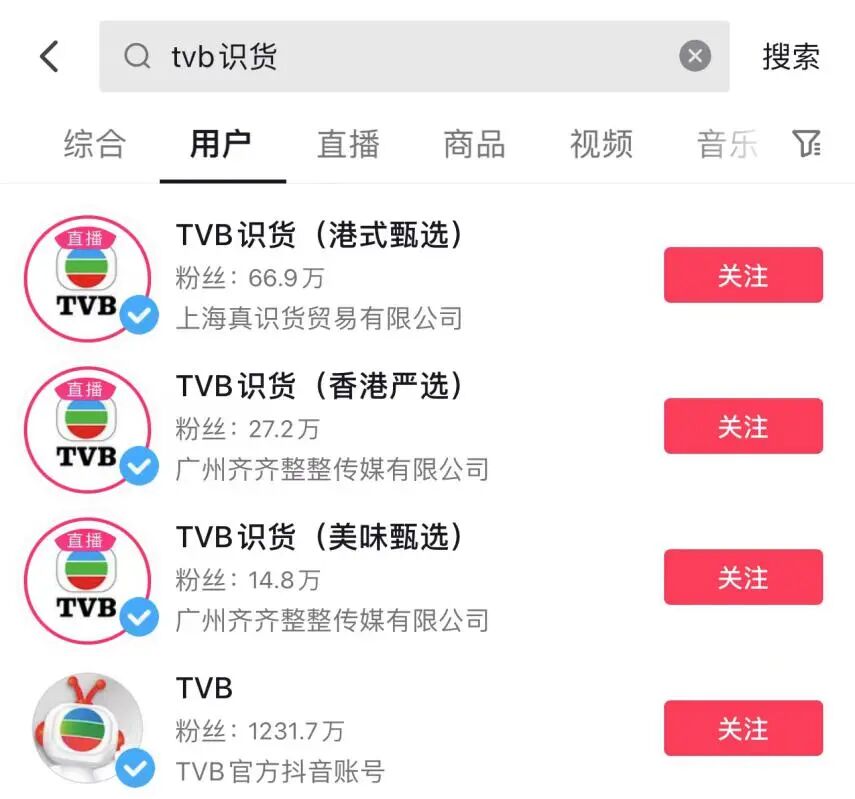Switch to the 音乐 tab
Image resolution: width=855 pixels, height=799 pixels.
tap(727, 144)
